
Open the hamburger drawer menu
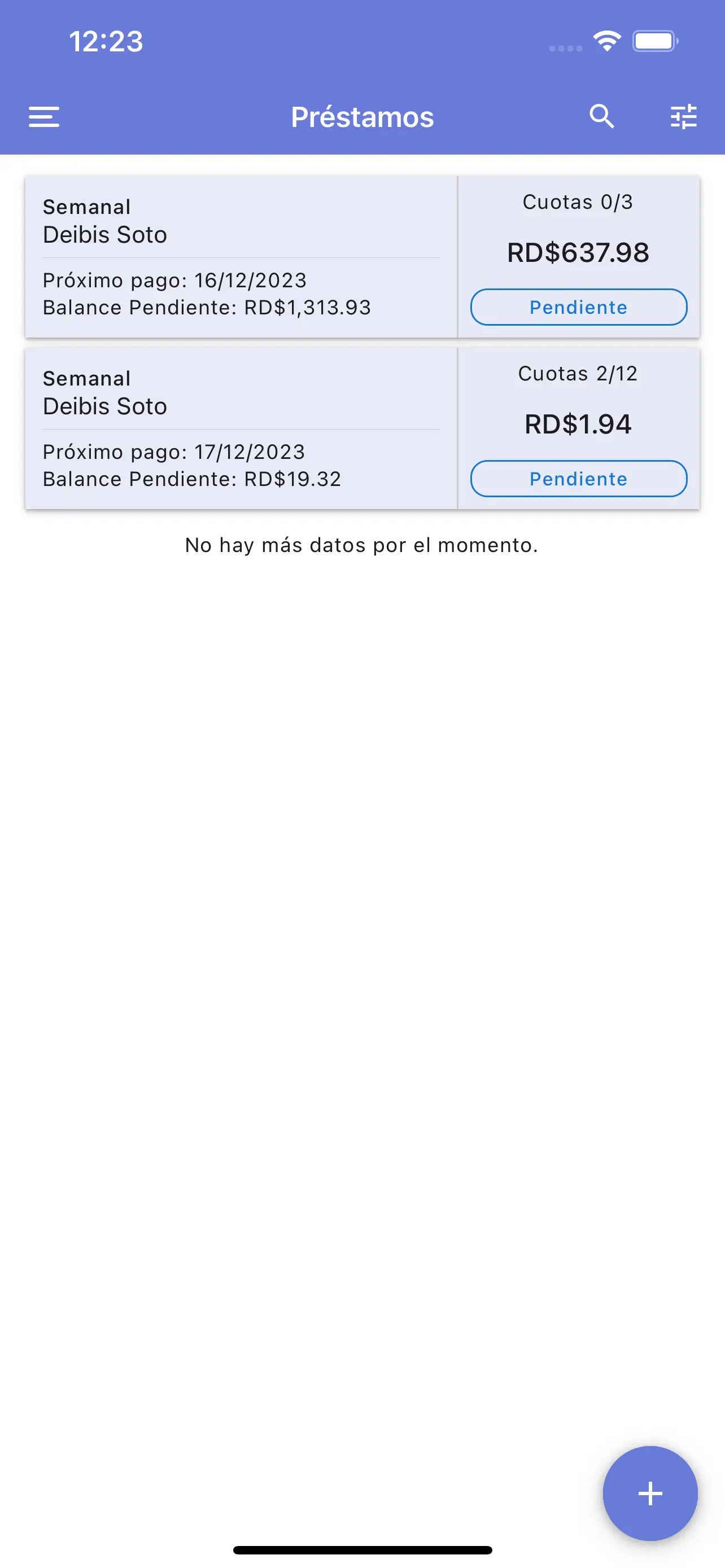point(44,116)
